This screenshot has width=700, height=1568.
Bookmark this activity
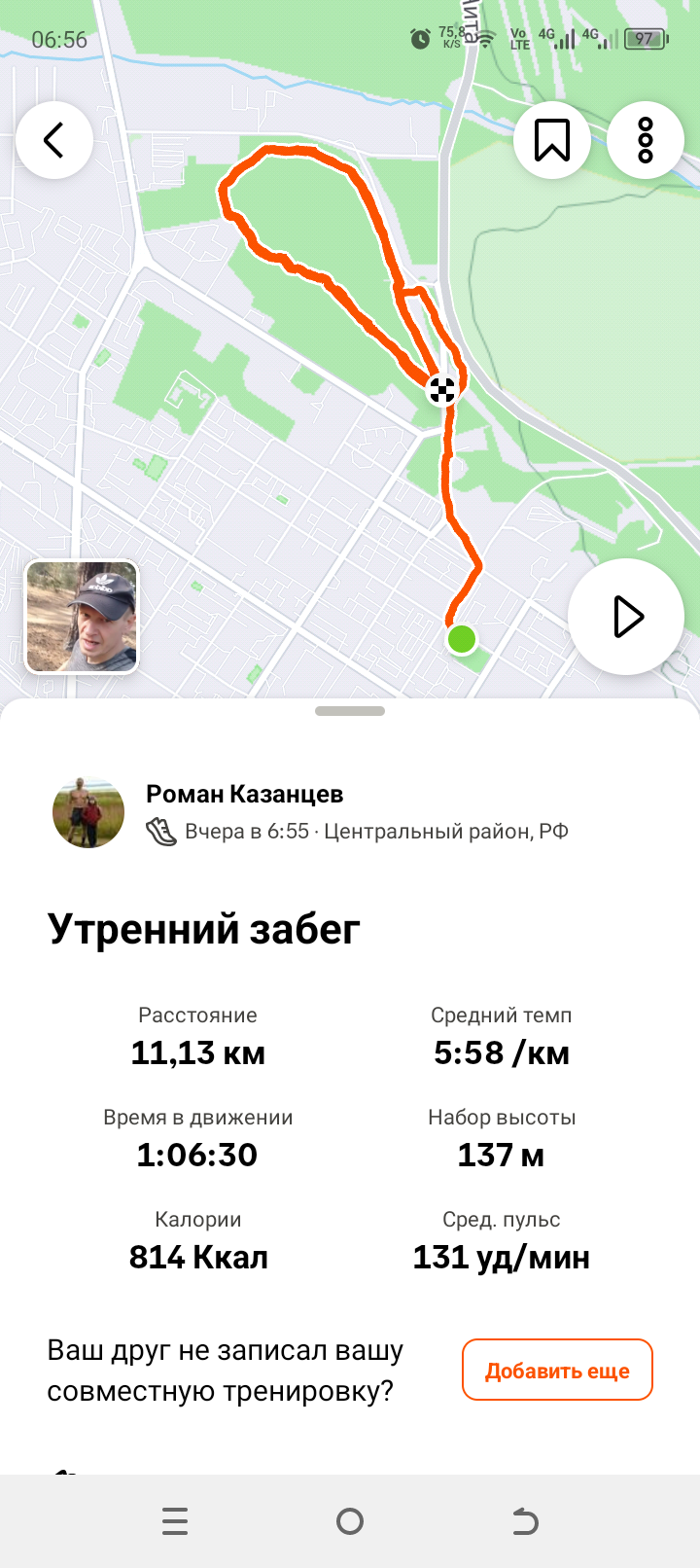[x=552, y=140]
